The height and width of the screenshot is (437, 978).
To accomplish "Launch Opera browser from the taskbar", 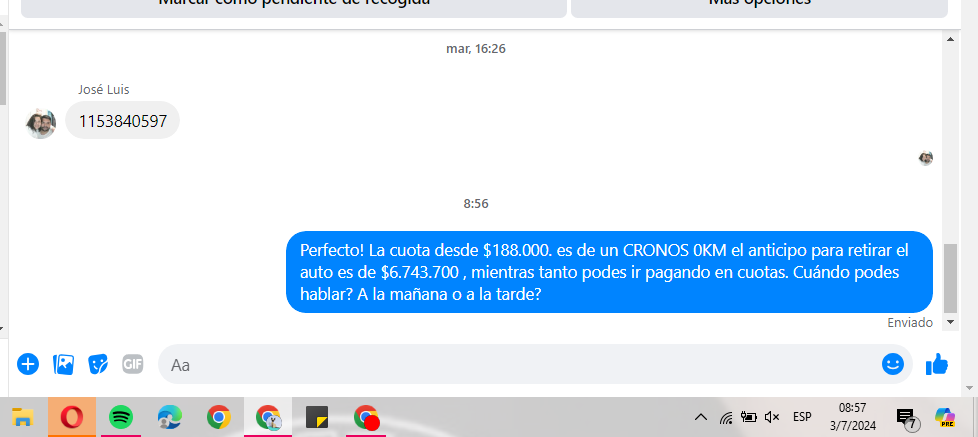I will pos(72,417).
